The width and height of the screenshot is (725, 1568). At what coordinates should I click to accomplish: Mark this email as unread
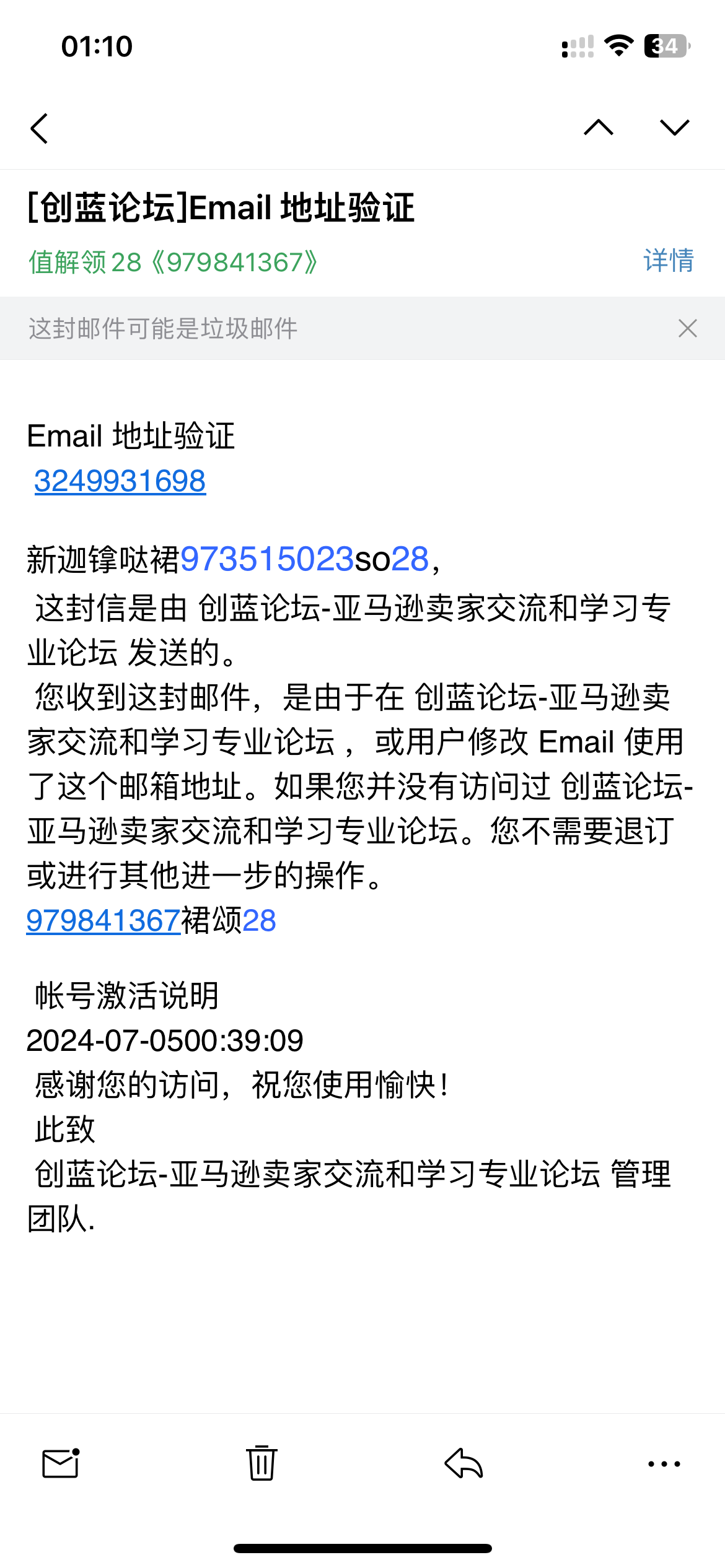[61, 1463]
